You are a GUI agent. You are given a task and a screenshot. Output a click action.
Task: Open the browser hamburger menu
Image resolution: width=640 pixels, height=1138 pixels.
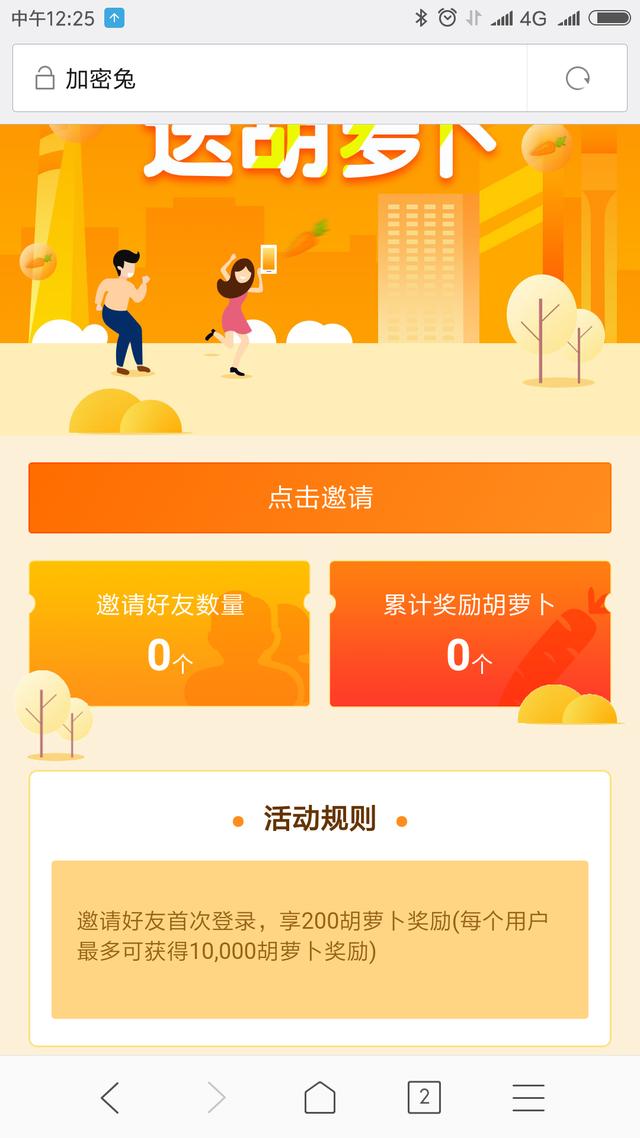(528, 1097)
